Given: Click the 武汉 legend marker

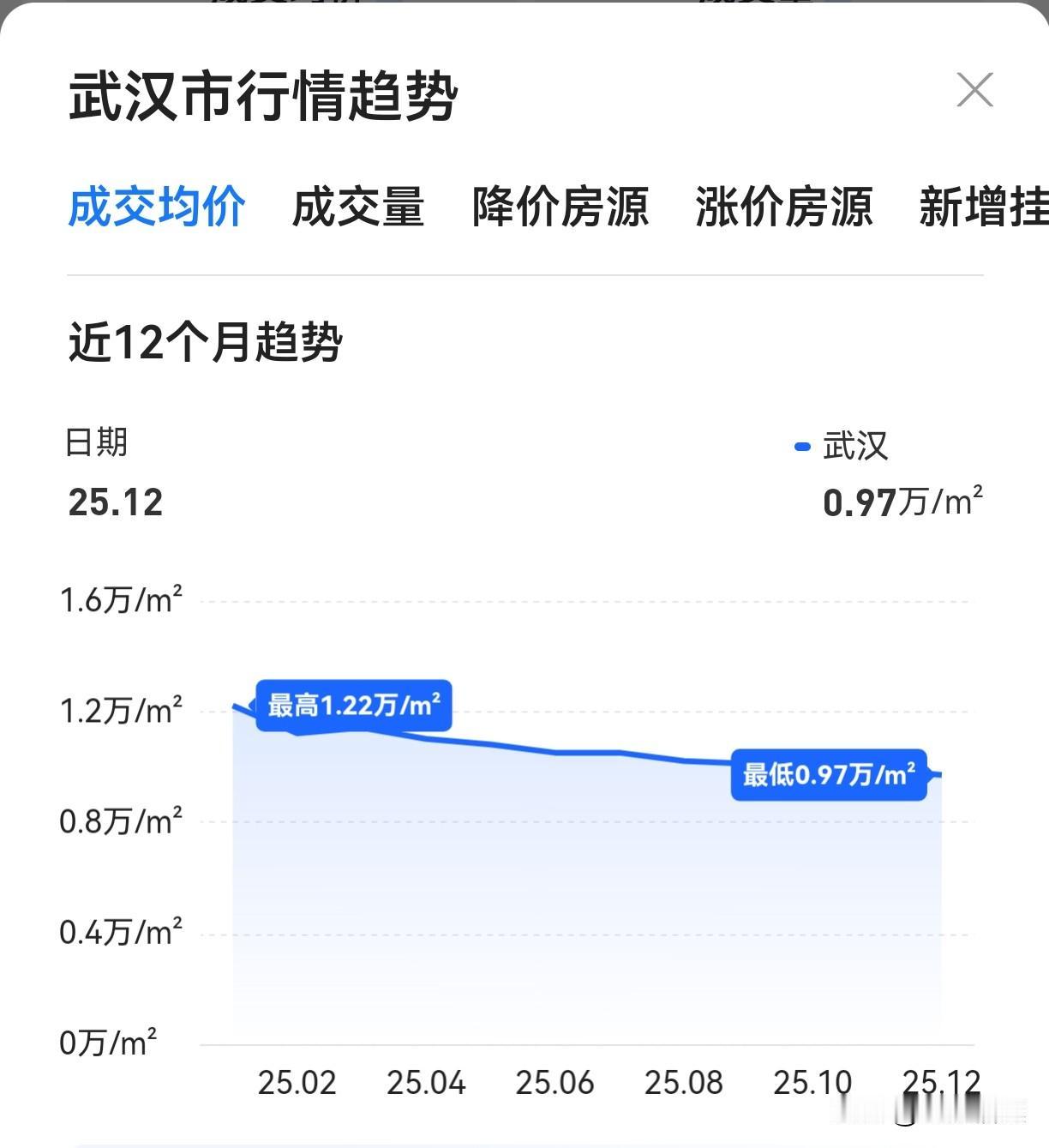Looking at the screenshot, I should click(x=801, y=447).
